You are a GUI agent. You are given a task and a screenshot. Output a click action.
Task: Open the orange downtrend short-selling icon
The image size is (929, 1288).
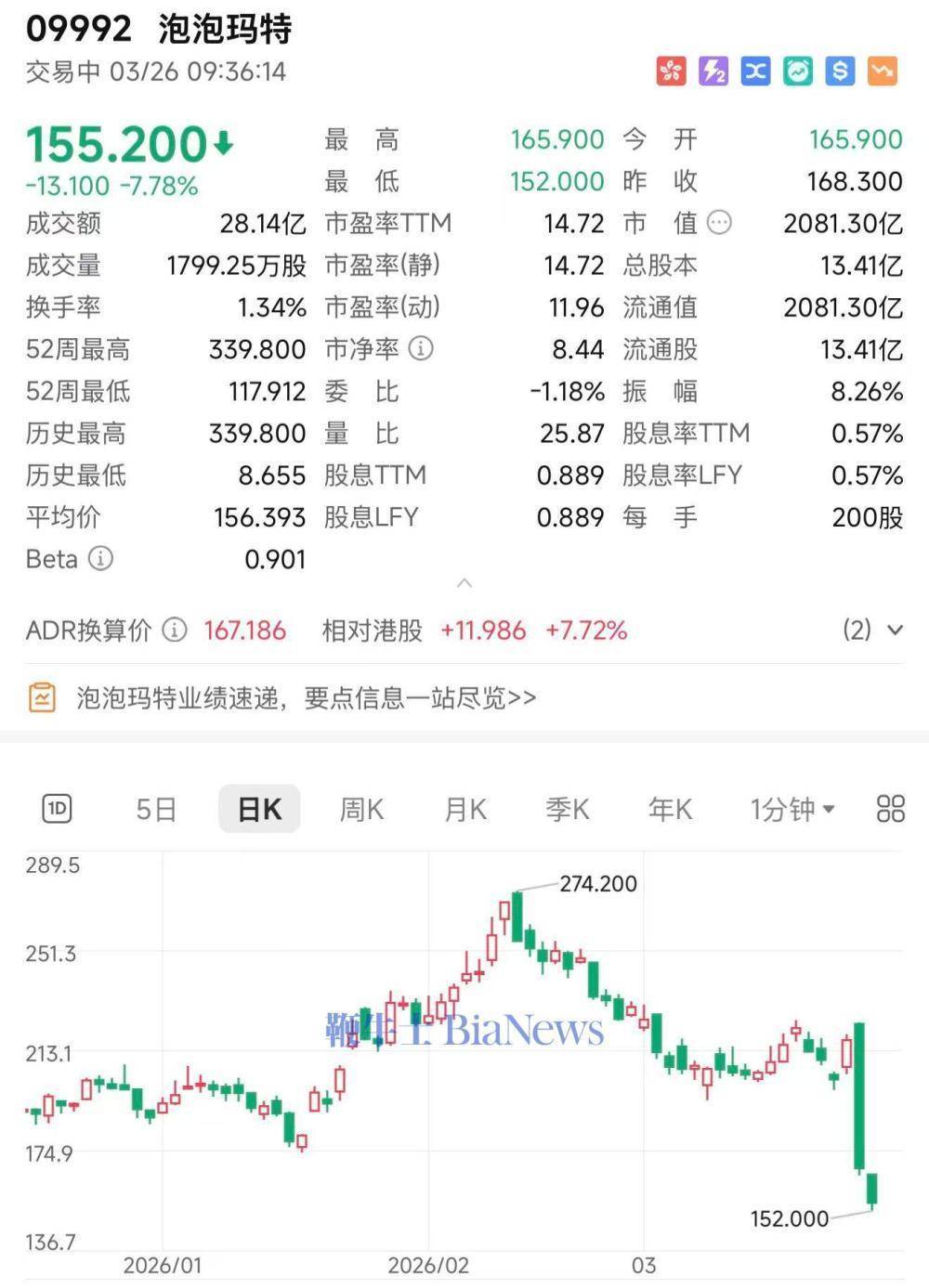(881, 71)
